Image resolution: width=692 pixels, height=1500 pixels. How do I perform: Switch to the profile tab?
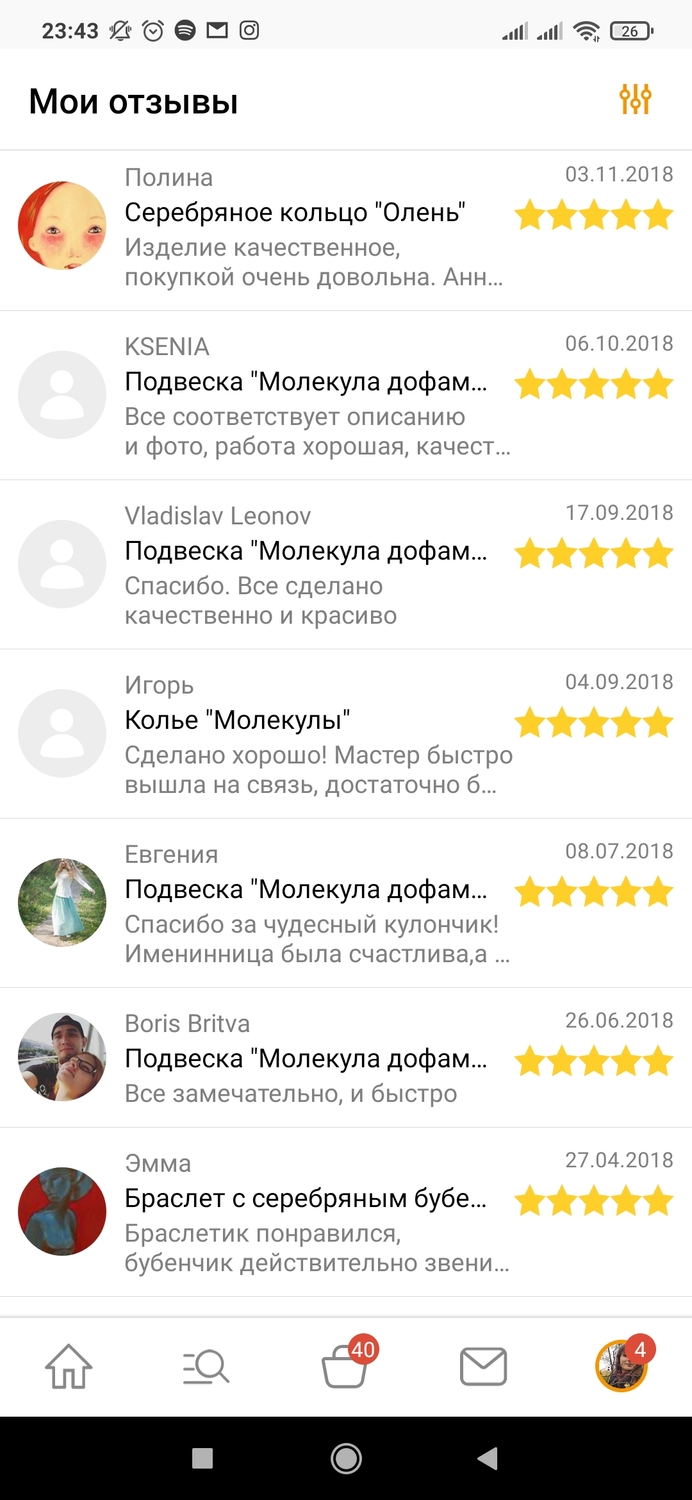[621, 1367]
